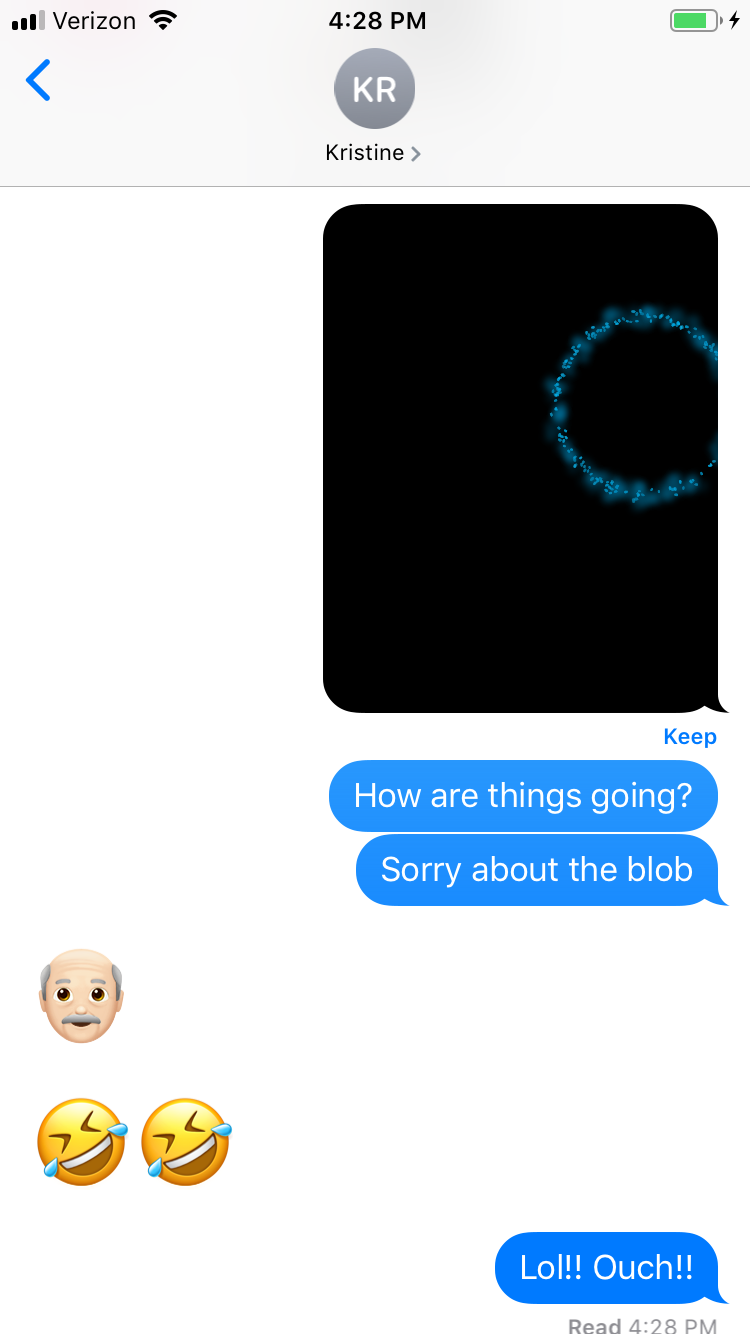
Task: Play the Digital Touch message
Action: 520,458
